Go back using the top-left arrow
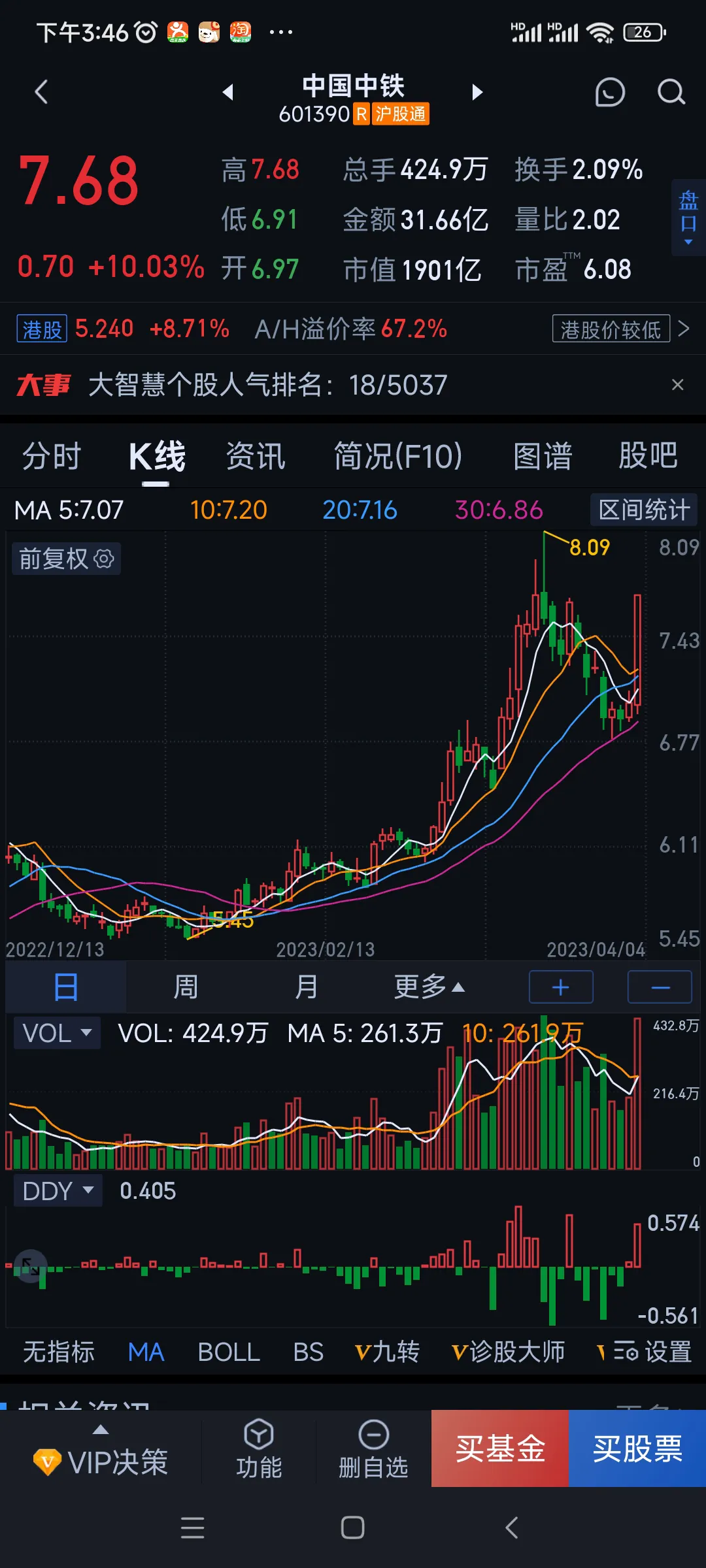This screenshot has height=1568, width=706. (41, 92)
